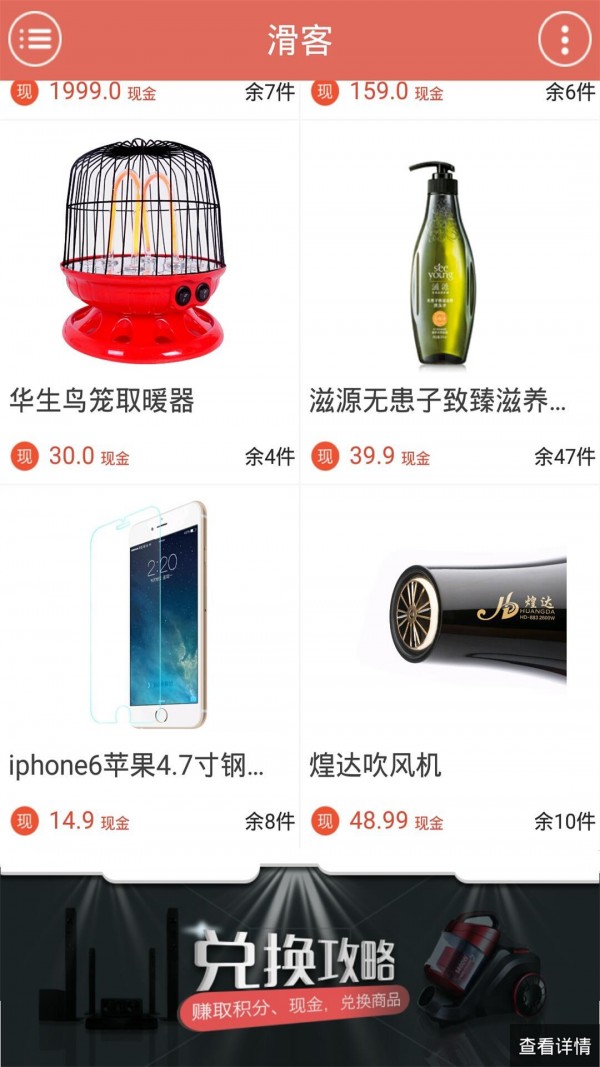Select the 煌达吹风机 hair dryer item
The height and width of the screenshot is (1067, 600).
(x=449, y=665)
